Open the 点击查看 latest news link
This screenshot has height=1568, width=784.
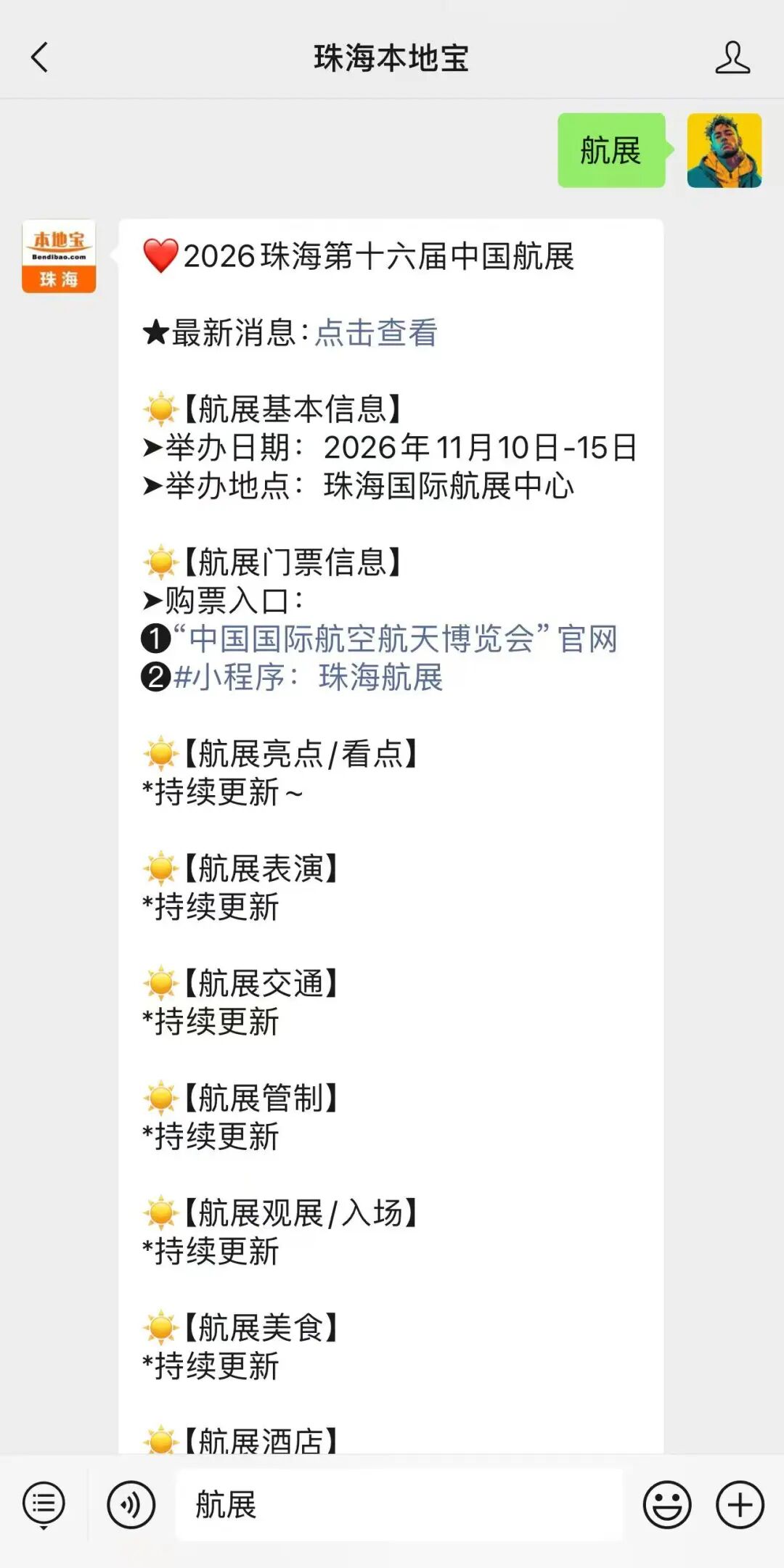point(376,333)
